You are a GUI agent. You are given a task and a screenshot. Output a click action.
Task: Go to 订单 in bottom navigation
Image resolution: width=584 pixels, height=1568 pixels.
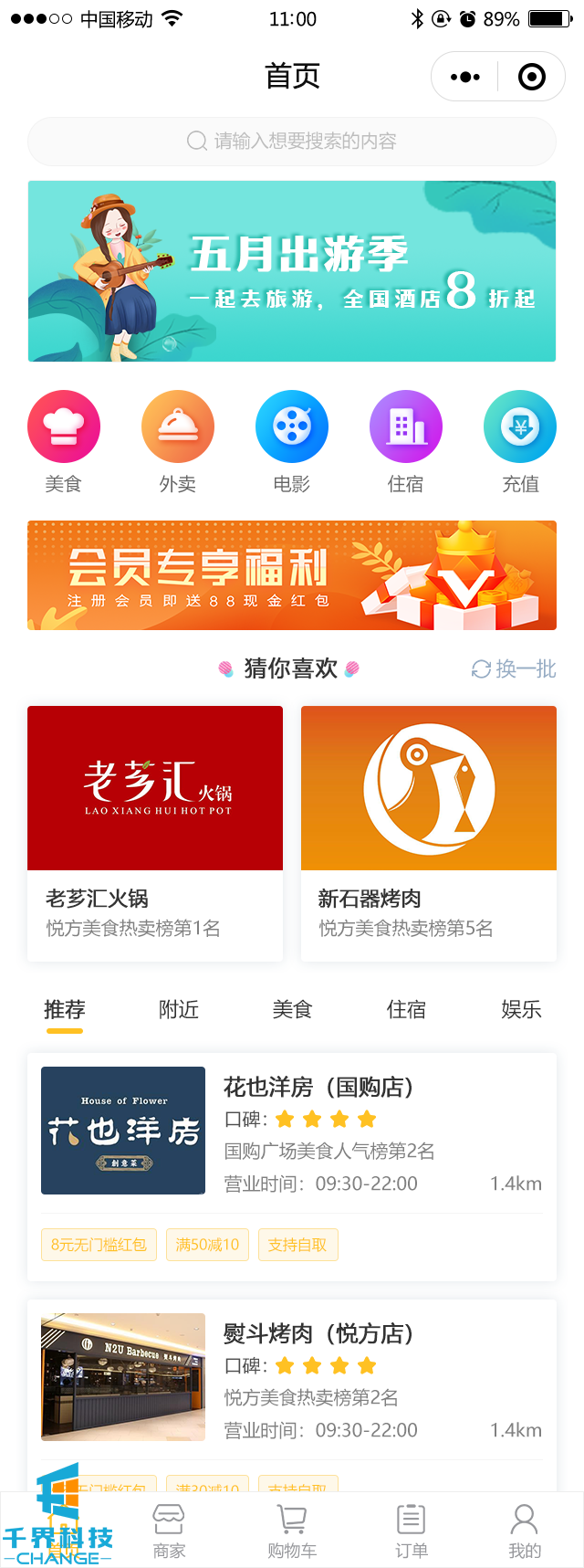point(411,1531)
